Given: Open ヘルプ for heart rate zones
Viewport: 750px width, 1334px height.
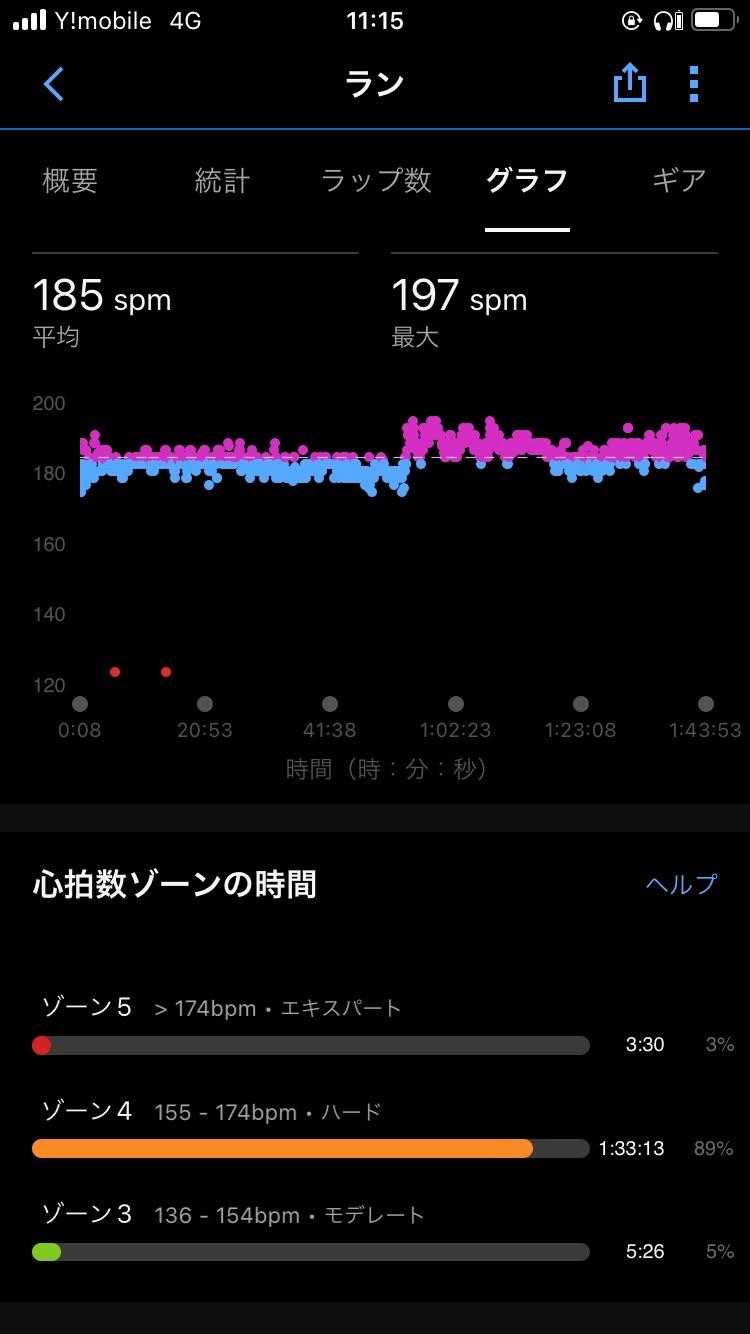Looking at the screenshot, I should [x=681, y=884].
